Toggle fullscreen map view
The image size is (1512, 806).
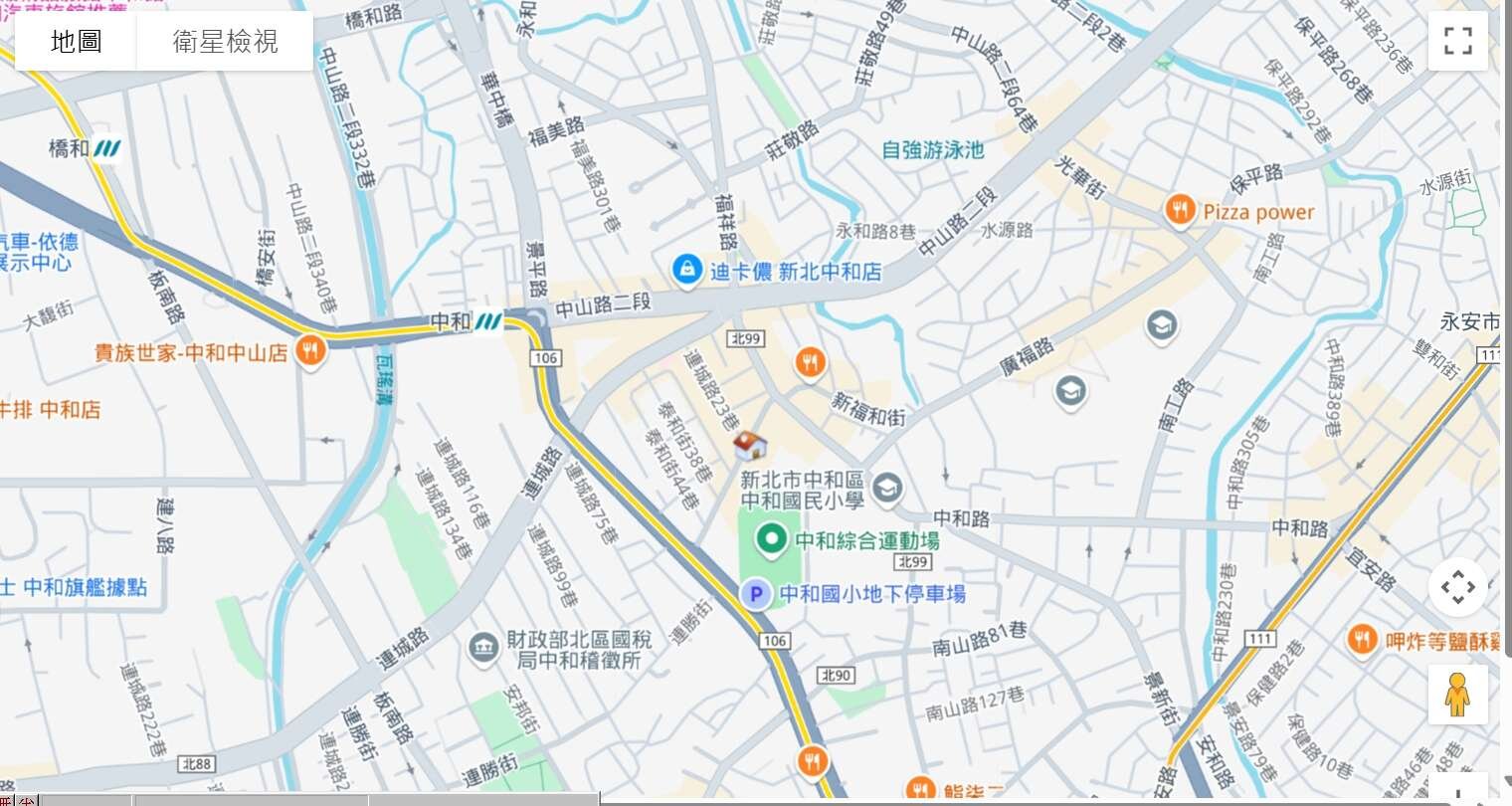coord(1457,41)
